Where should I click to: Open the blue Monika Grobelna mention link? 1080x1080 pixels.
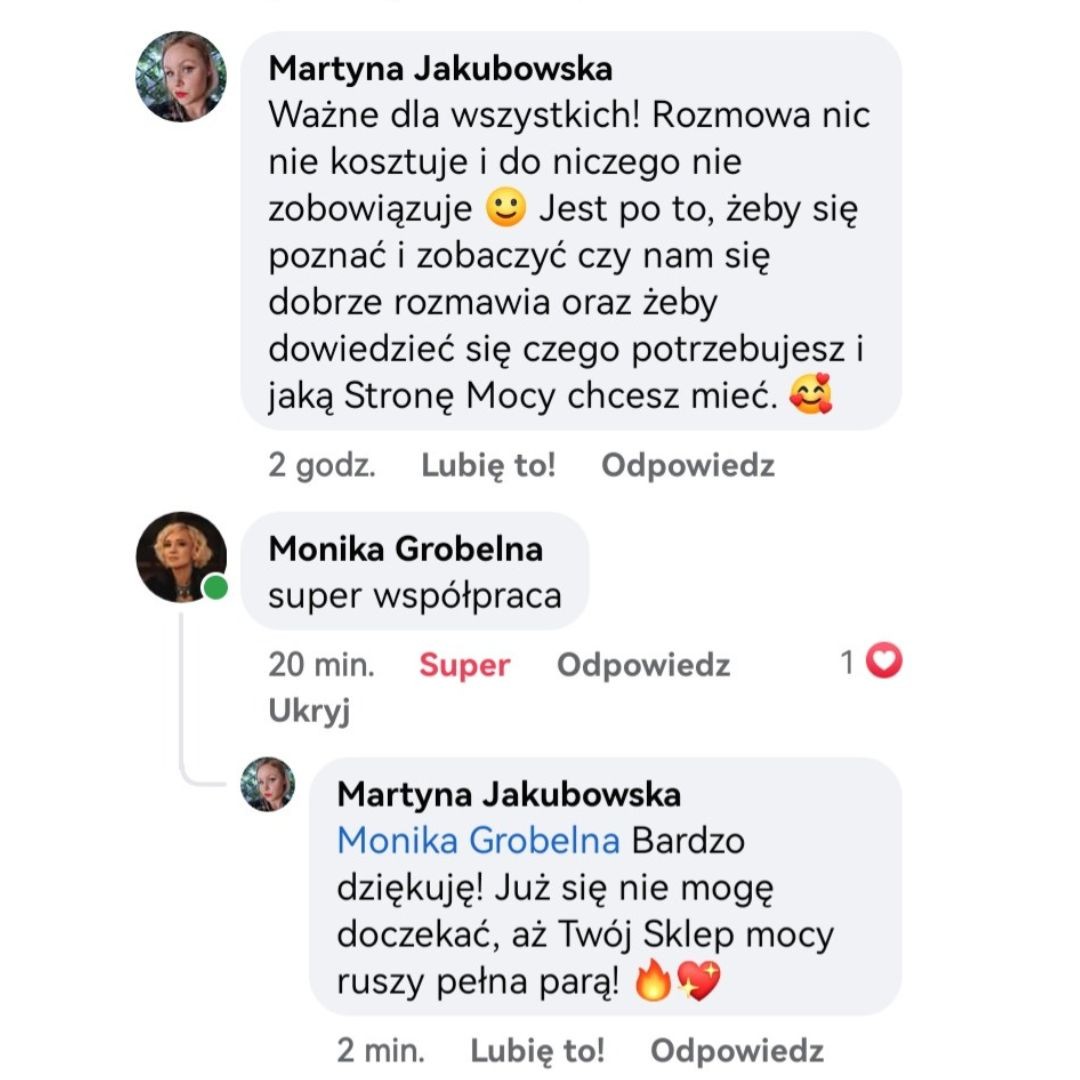[478, 840]
